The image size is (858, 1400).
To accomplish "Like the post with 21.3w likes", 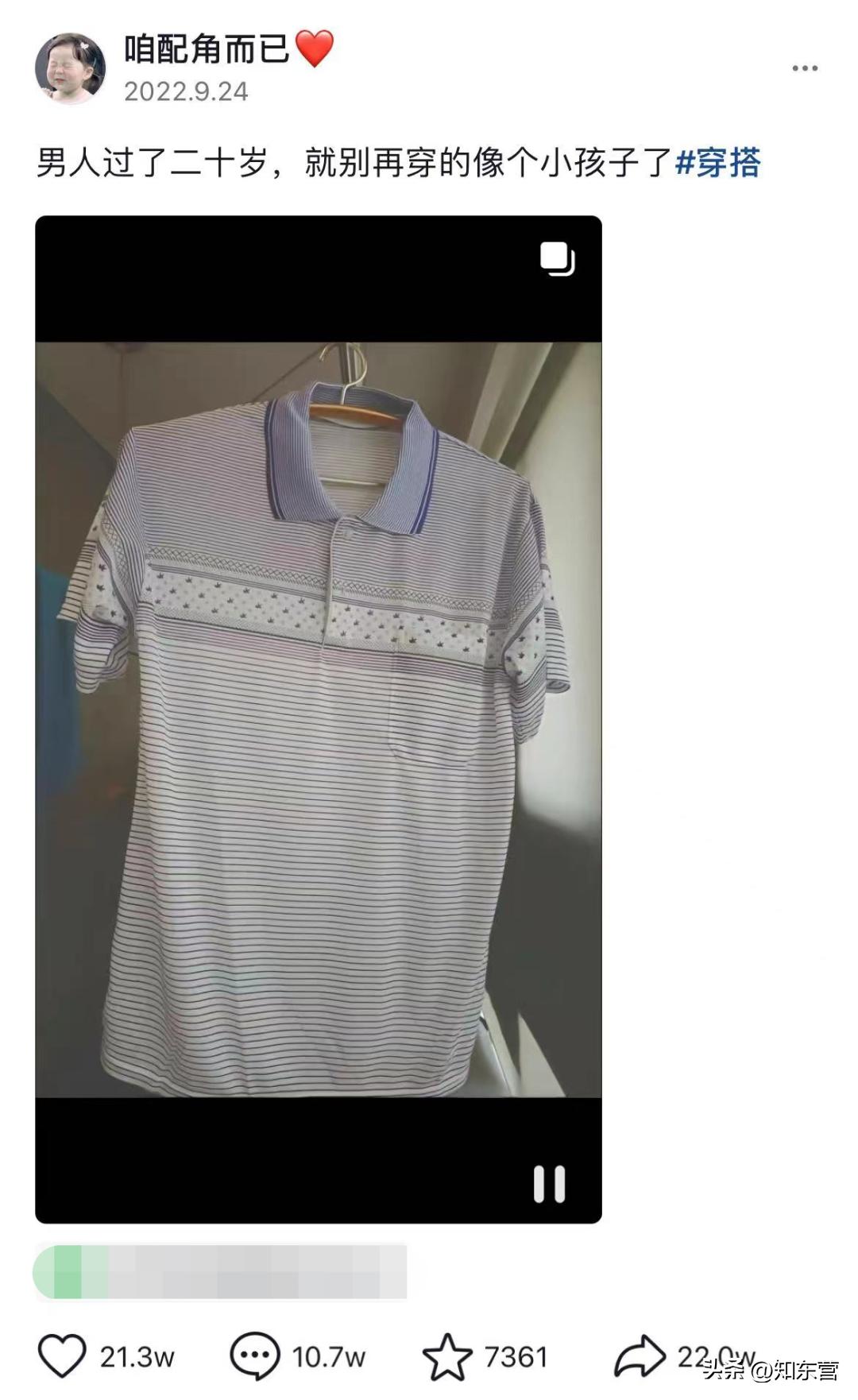I will pos(62,1356).
